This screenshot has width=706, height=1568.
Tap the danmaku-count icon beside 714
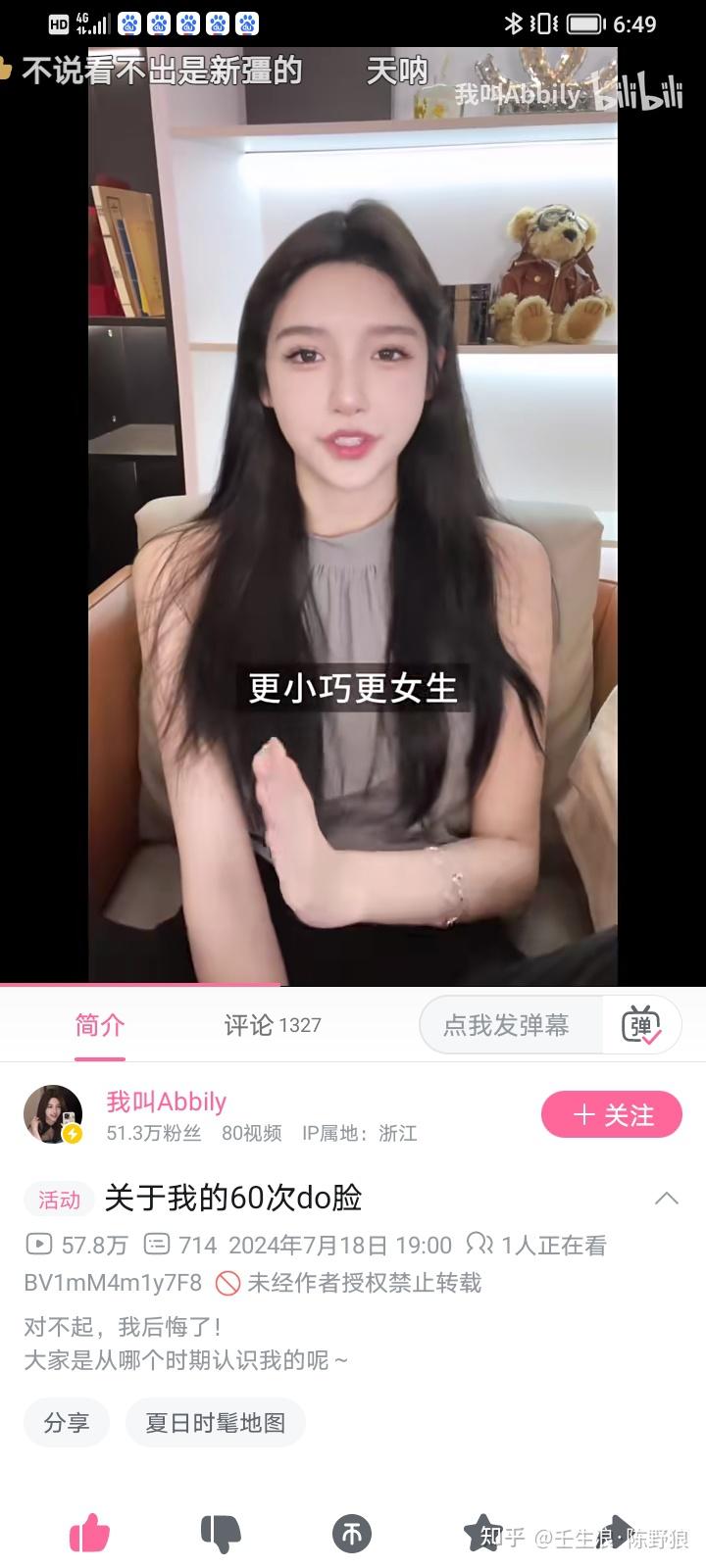tap(155, 1245)
